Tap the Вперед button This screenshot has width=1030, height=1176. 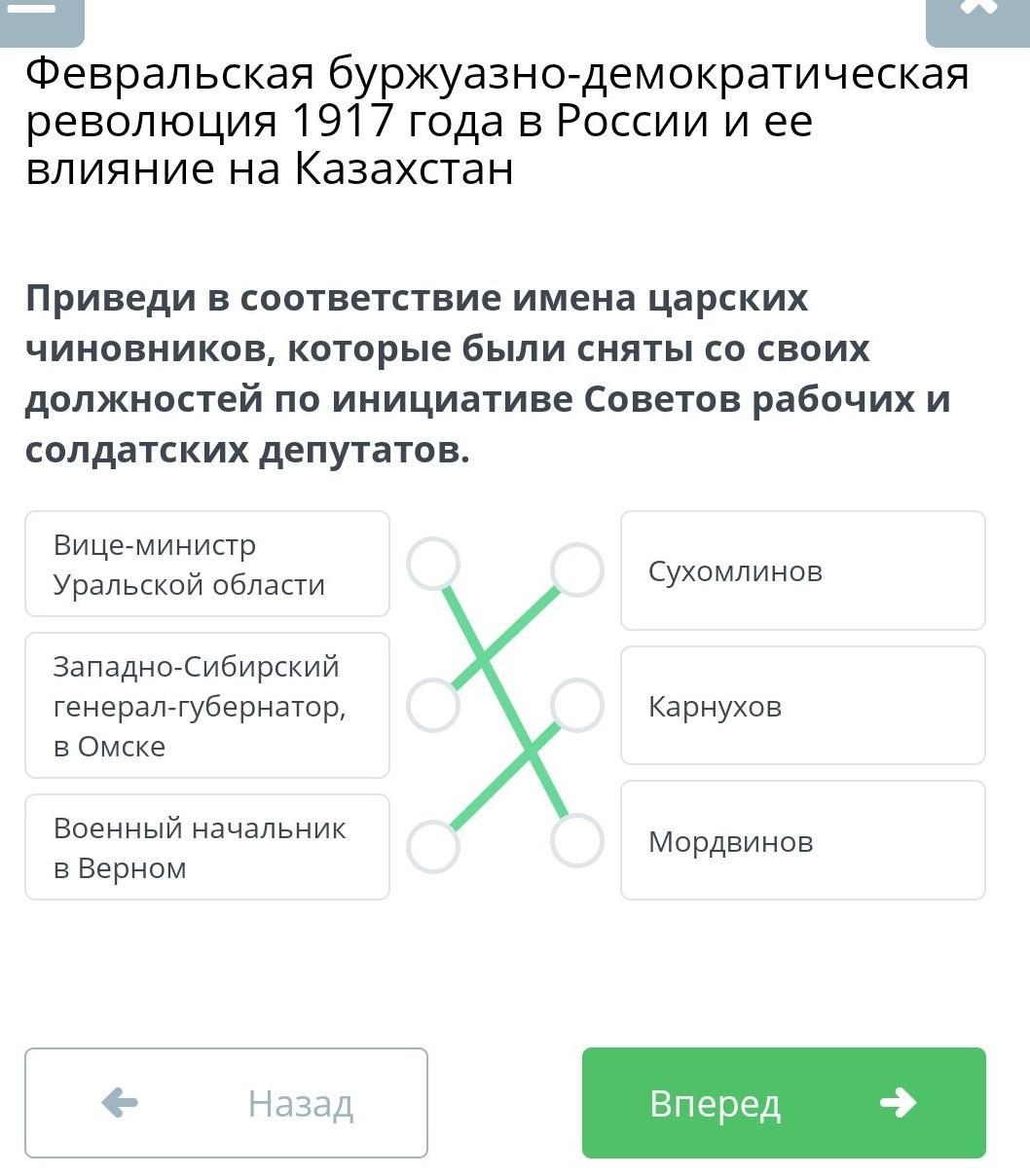pos(784,1103)
